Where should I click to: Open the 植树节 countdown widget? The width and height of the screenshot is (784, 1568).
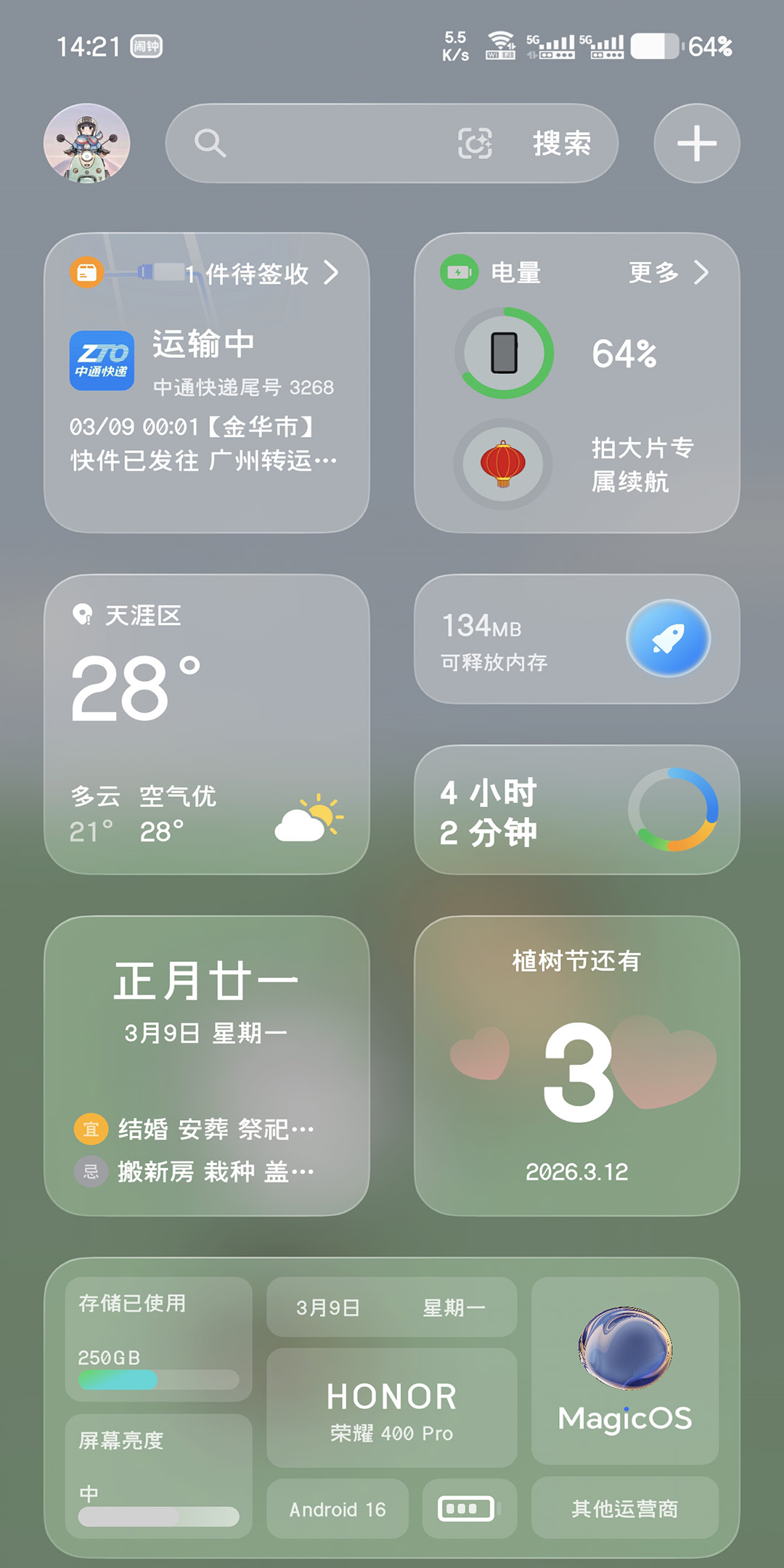(x=577, y=1065)
